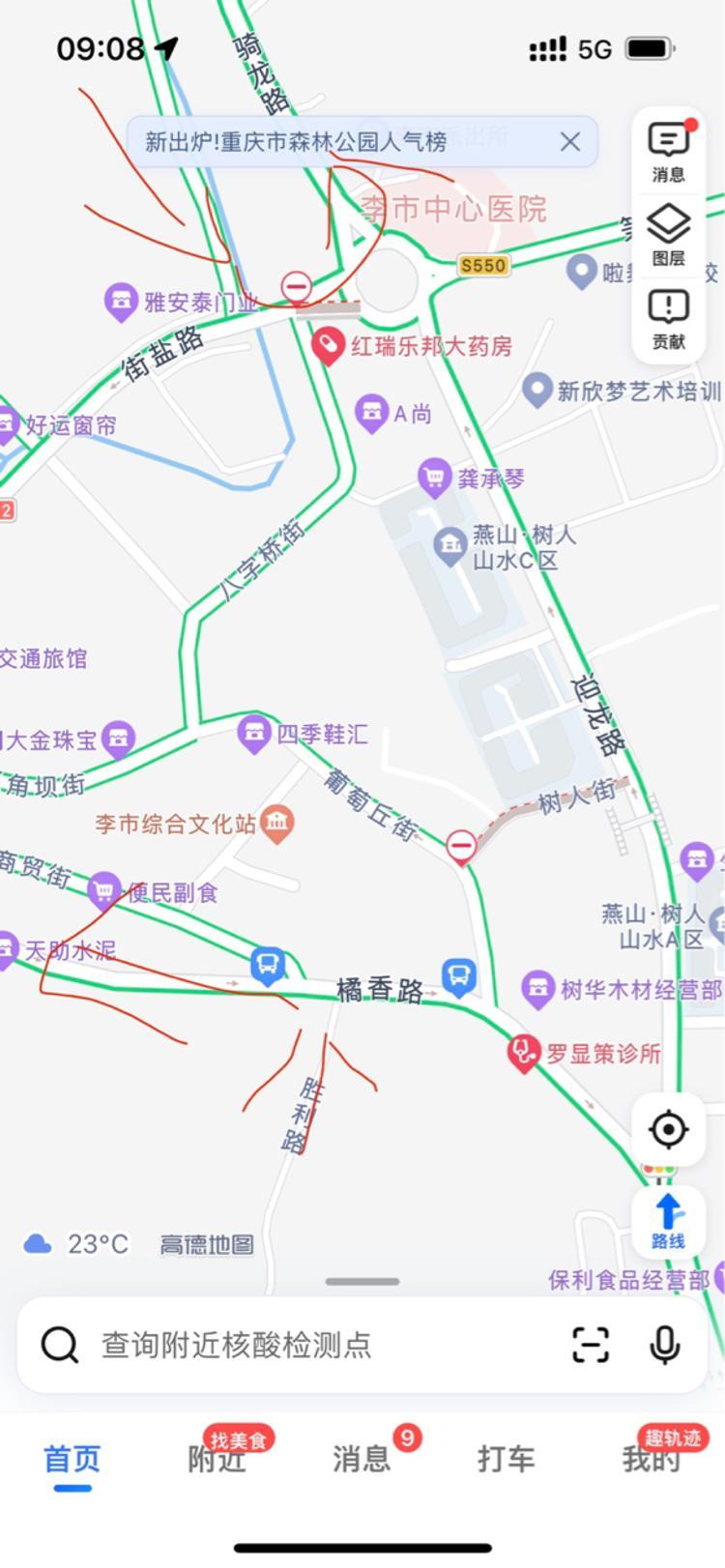This screenshot has width=725, height=1568.
Task: Open the 李市综合文化站 map point
Action: [277, 824]
